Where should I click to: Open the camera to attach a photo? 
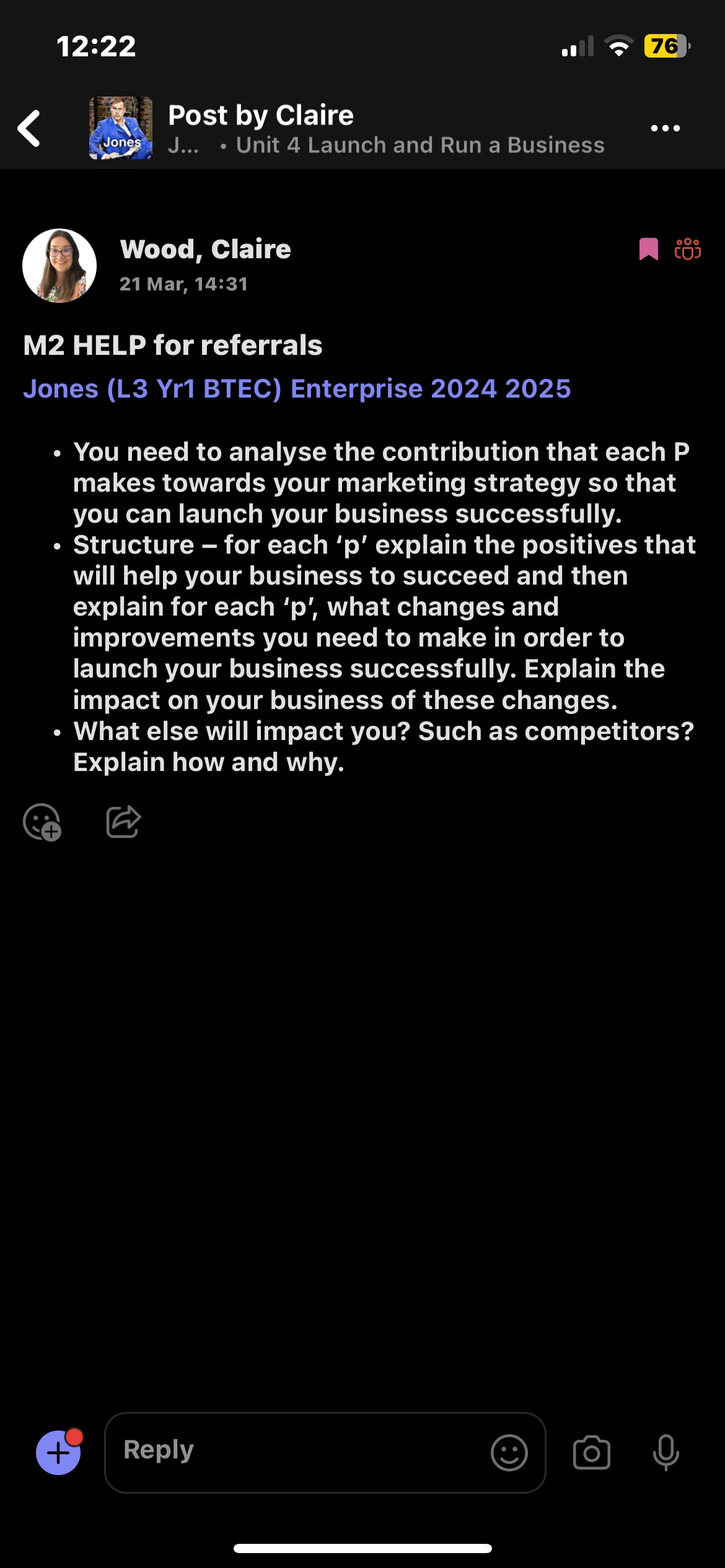click(592, 1453)
